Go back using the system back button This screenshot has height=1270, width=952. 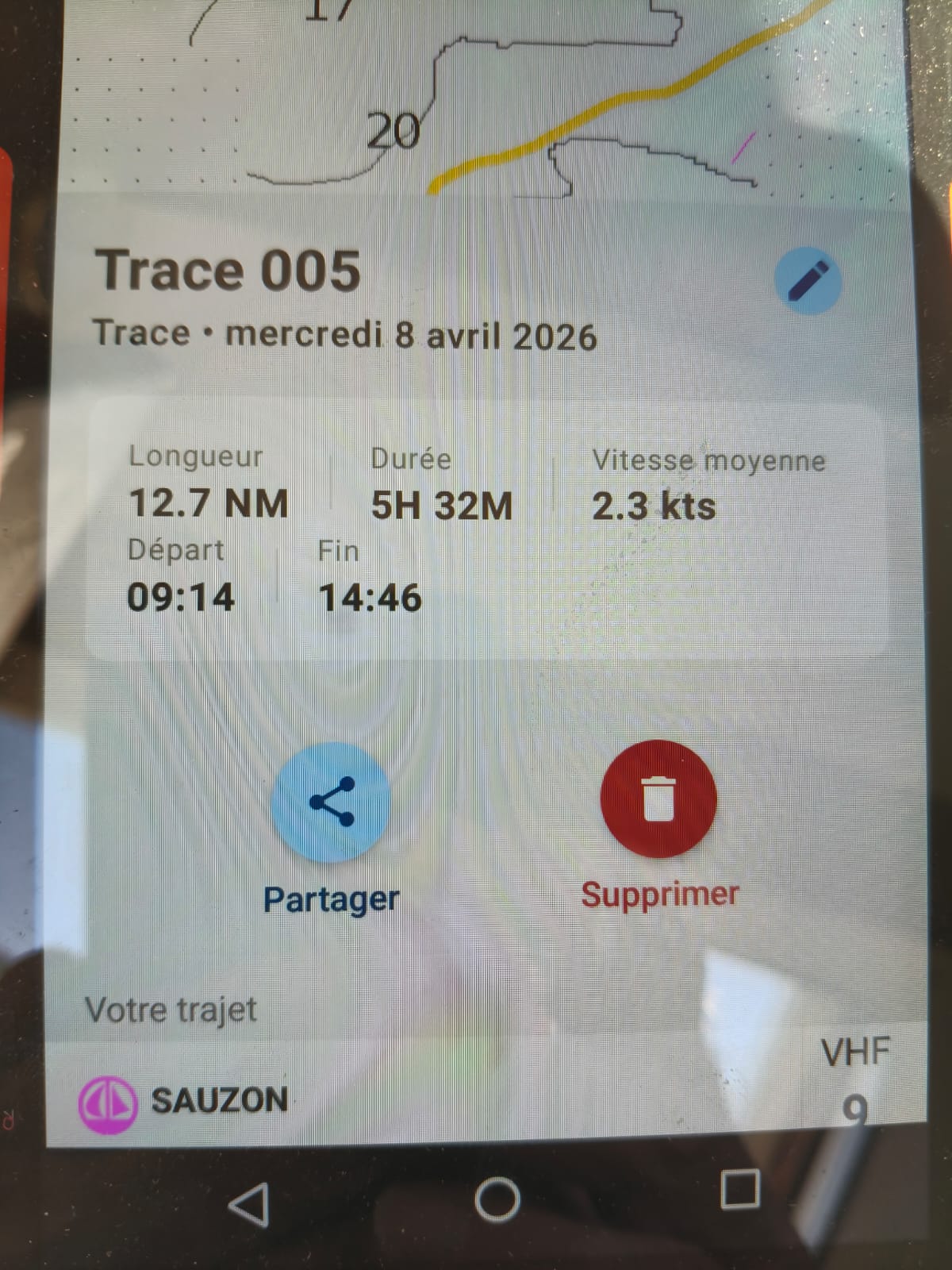click(249, 1203)
